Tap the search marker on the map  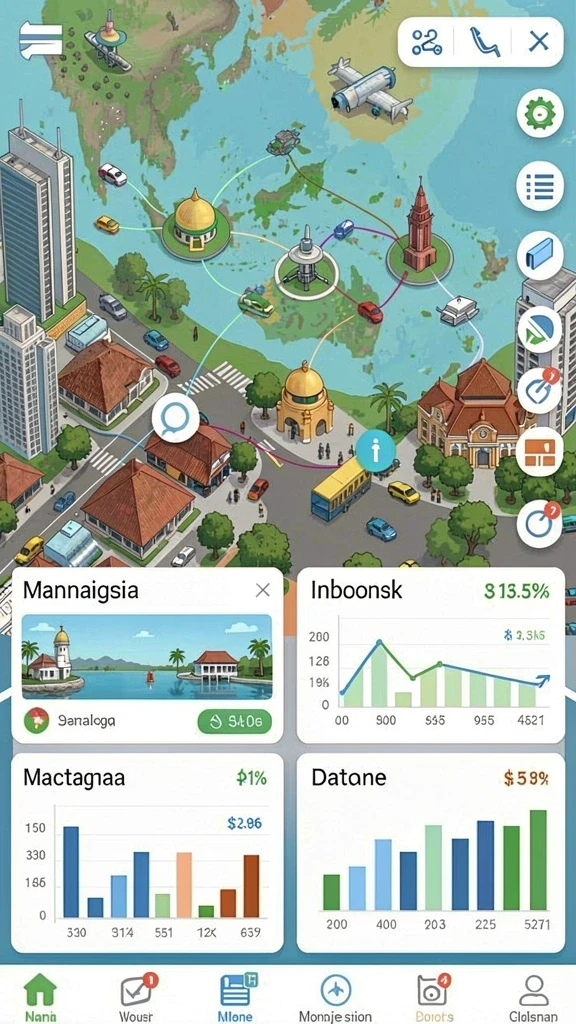point(176,415)
